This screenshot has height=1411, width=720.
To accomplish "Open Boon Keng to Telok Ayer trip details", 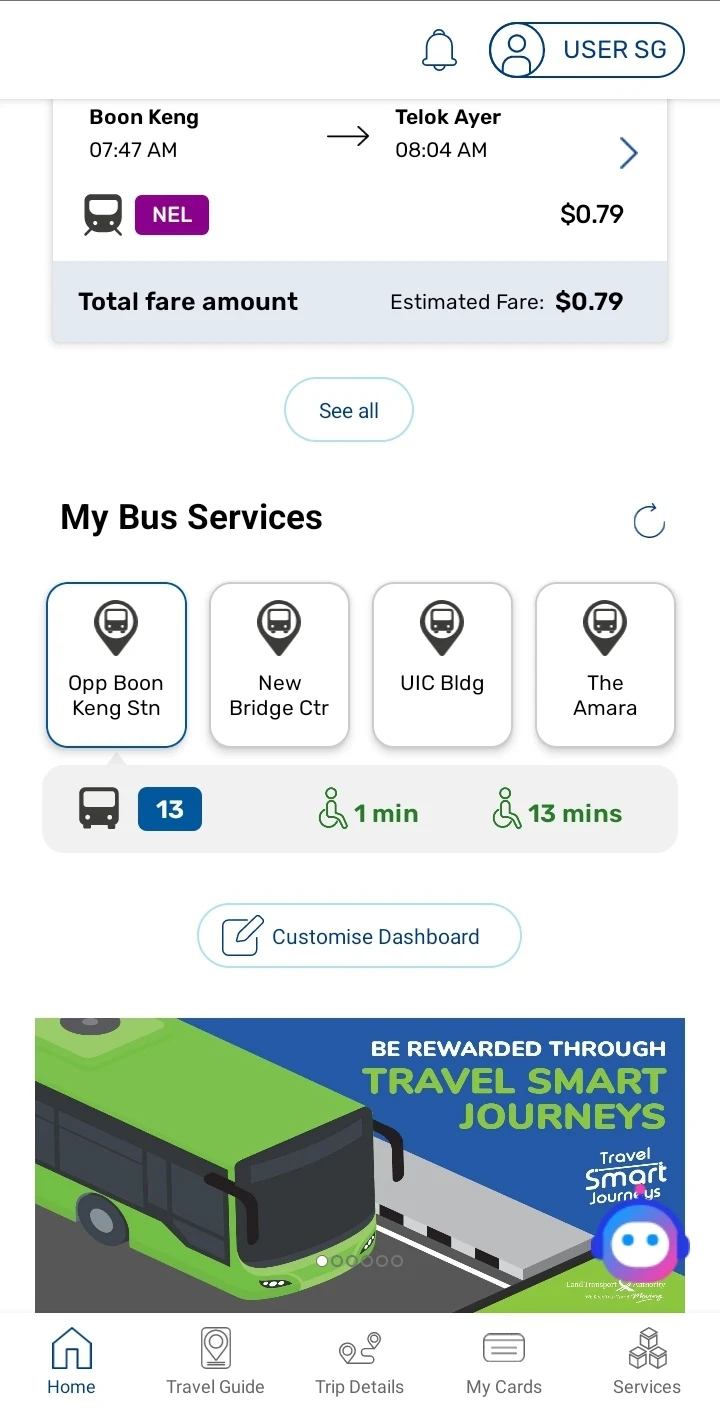I will pyautogui.click(x=628, y=153).
